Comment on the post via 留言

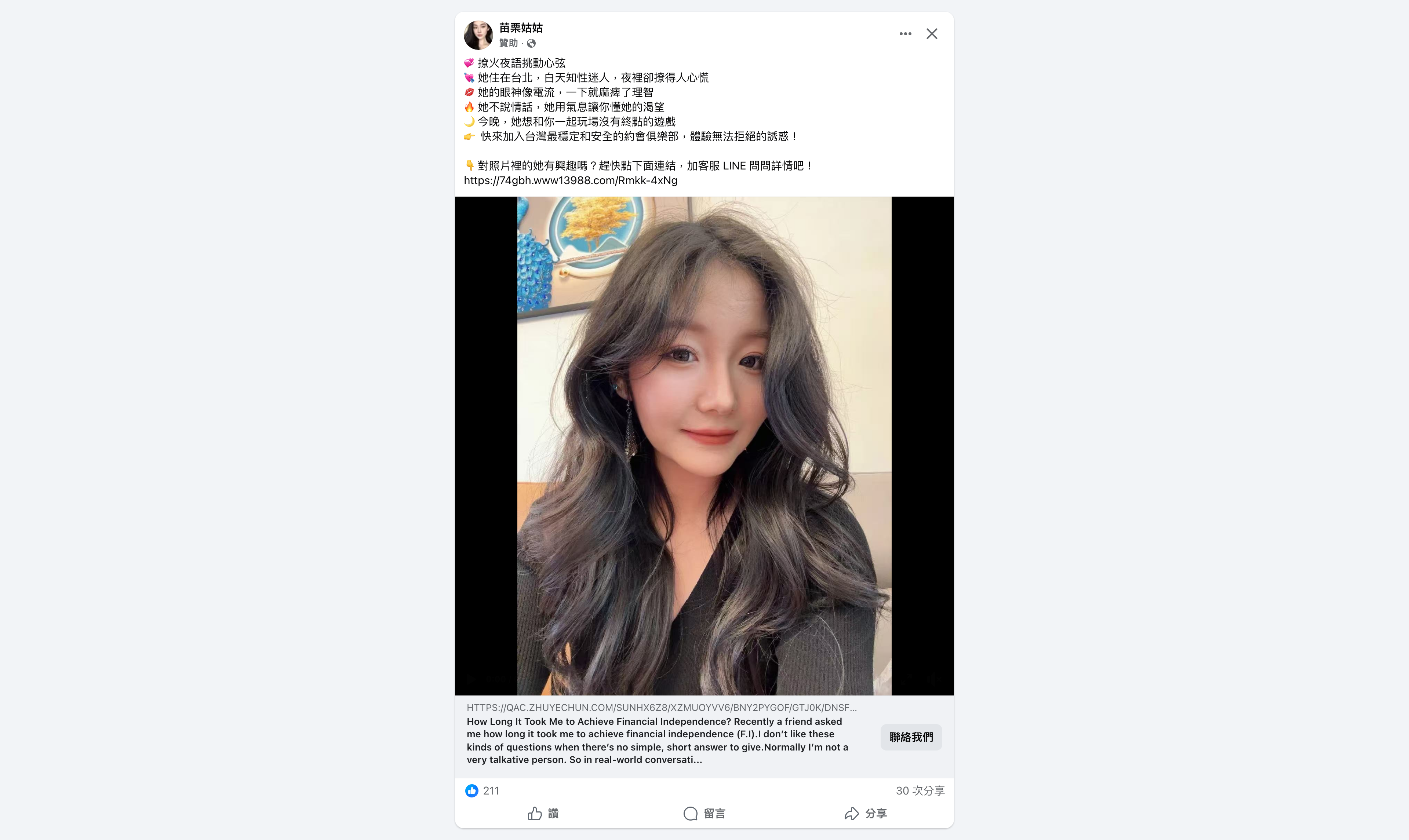704,813
